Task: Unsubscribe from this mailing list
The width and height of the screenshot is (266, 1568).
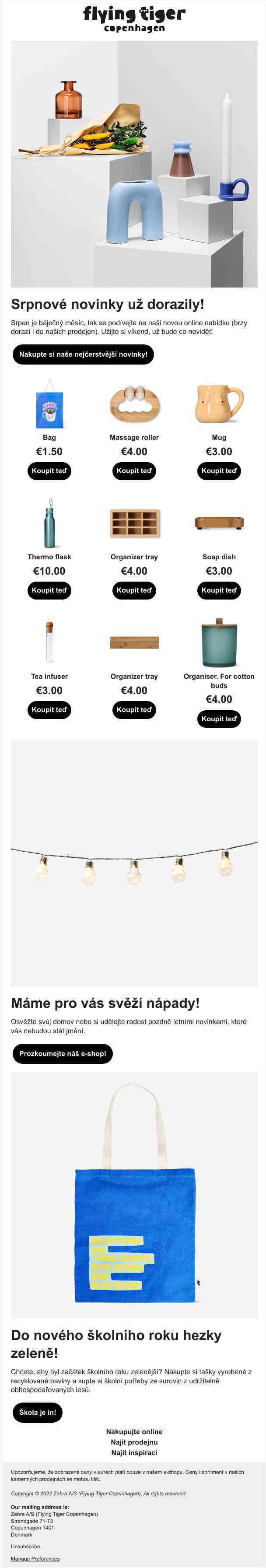Action: 25,1546
